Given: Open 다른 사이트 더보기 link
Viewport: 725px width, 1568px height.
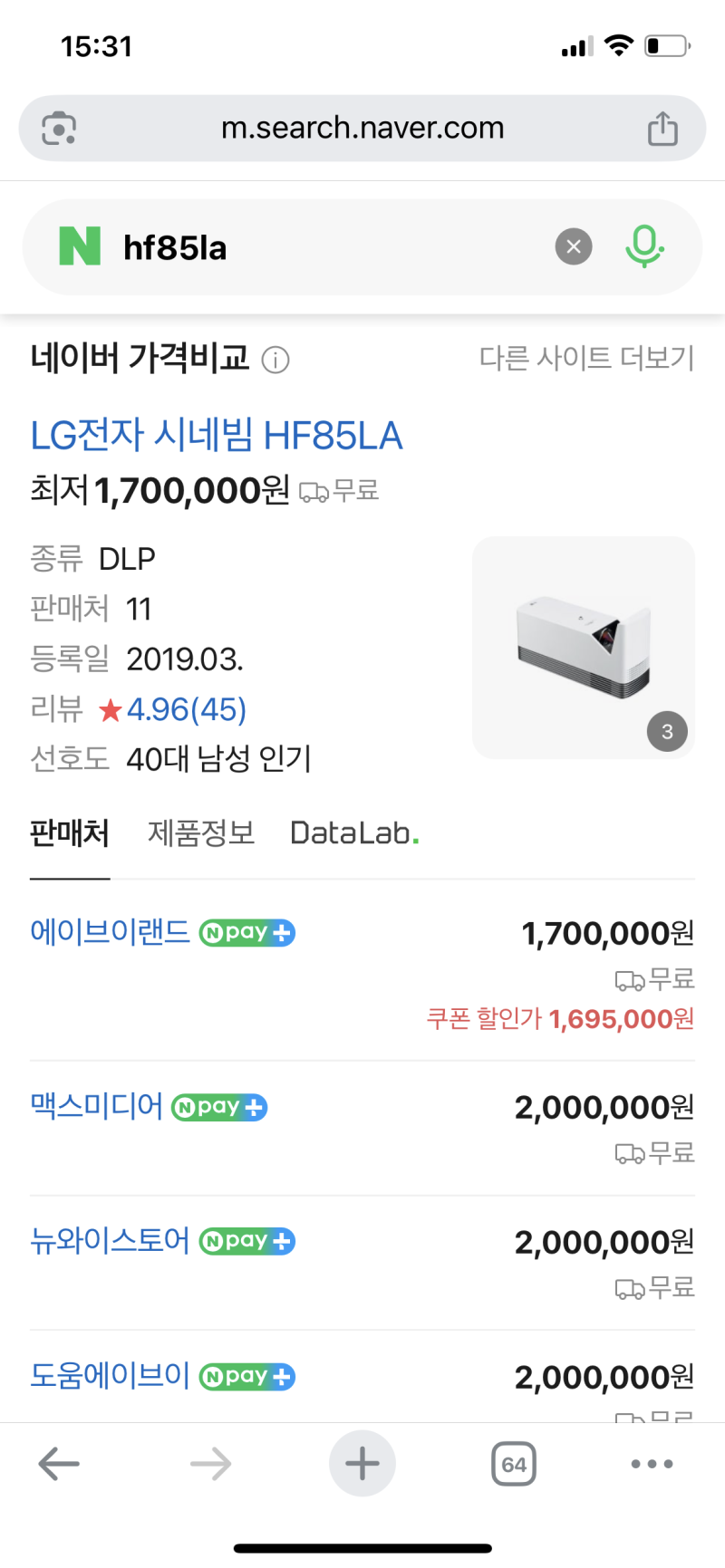Looking at the screenshot, I should pos(586,359).
